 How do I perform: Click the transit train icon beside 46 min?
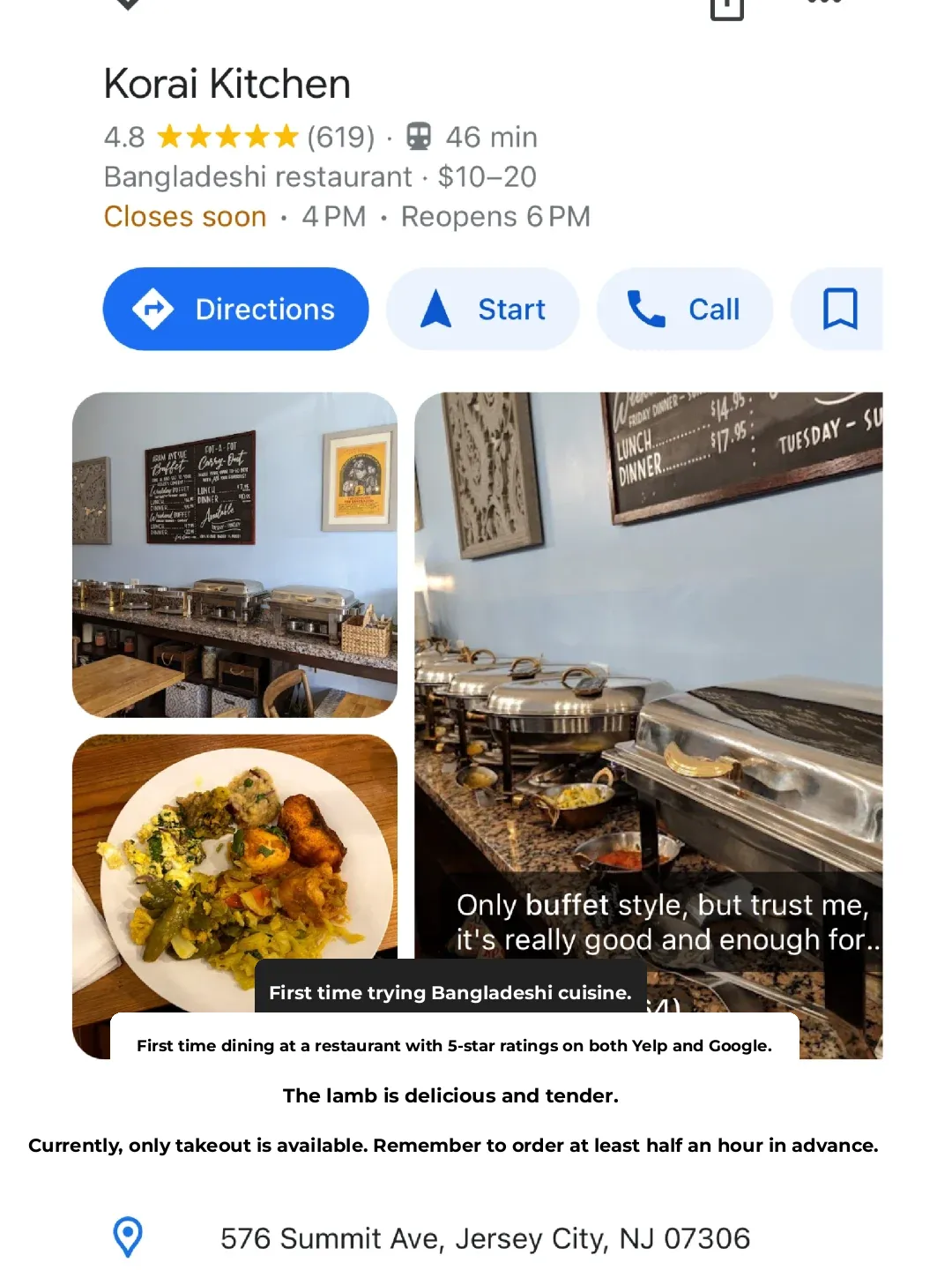[420, 137]
